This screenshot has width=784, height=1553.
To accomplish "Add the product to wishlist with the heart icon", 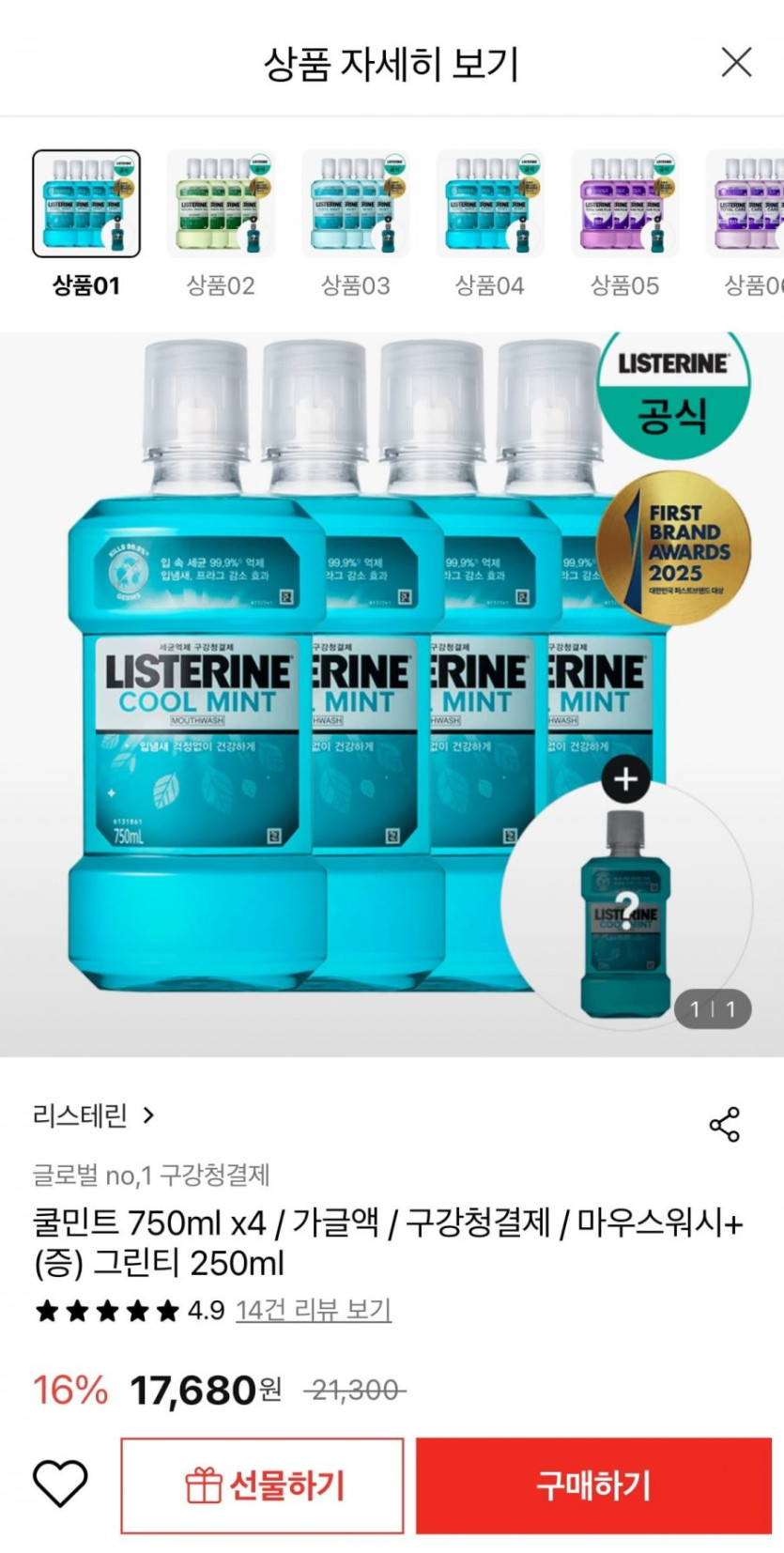I will 60,1484.
